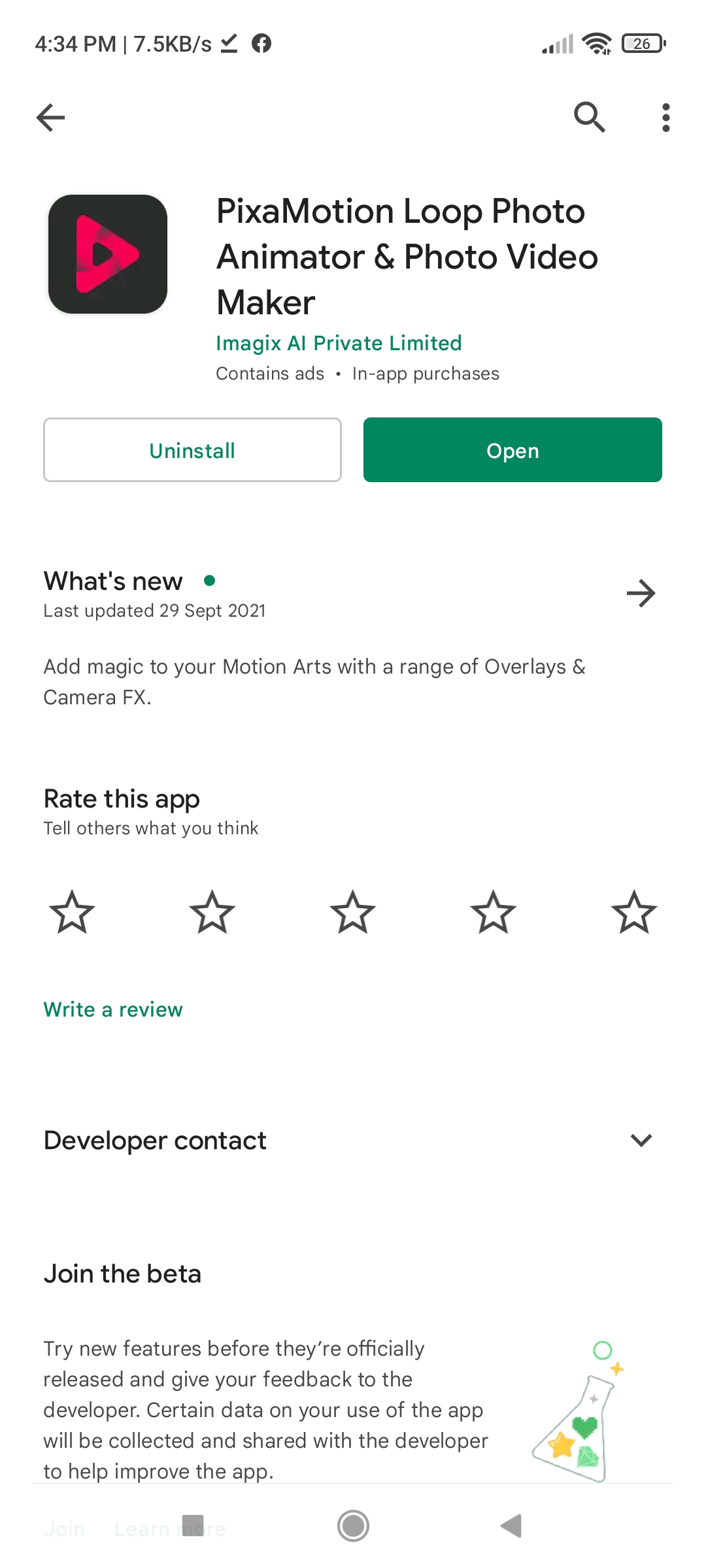Rate the app five stars
This screenshot has height=1568, width=706.
tap(634, 912)
